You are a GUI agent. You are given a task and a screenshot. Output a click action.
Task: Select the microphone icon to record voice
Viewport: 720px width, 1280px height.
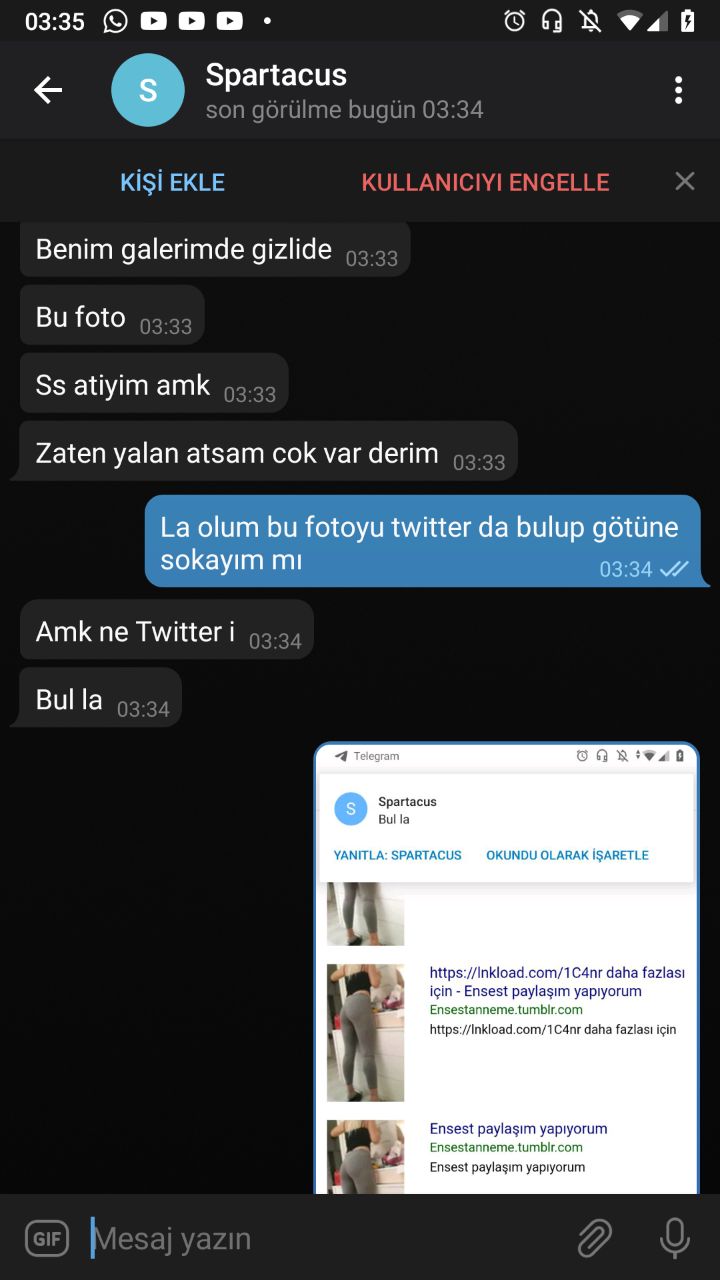(x=674, y=1237)
